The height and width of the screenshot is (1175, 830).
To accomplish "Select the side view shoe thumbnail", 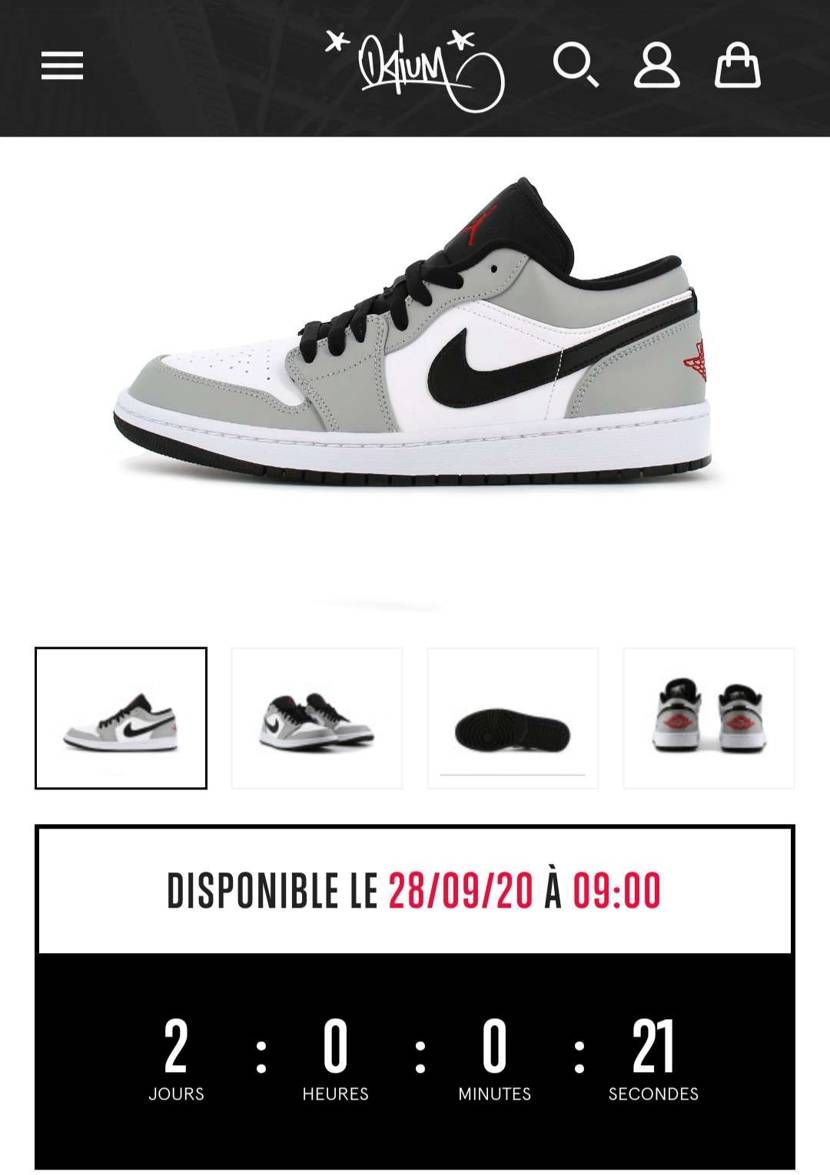I will tap(121, 718).
